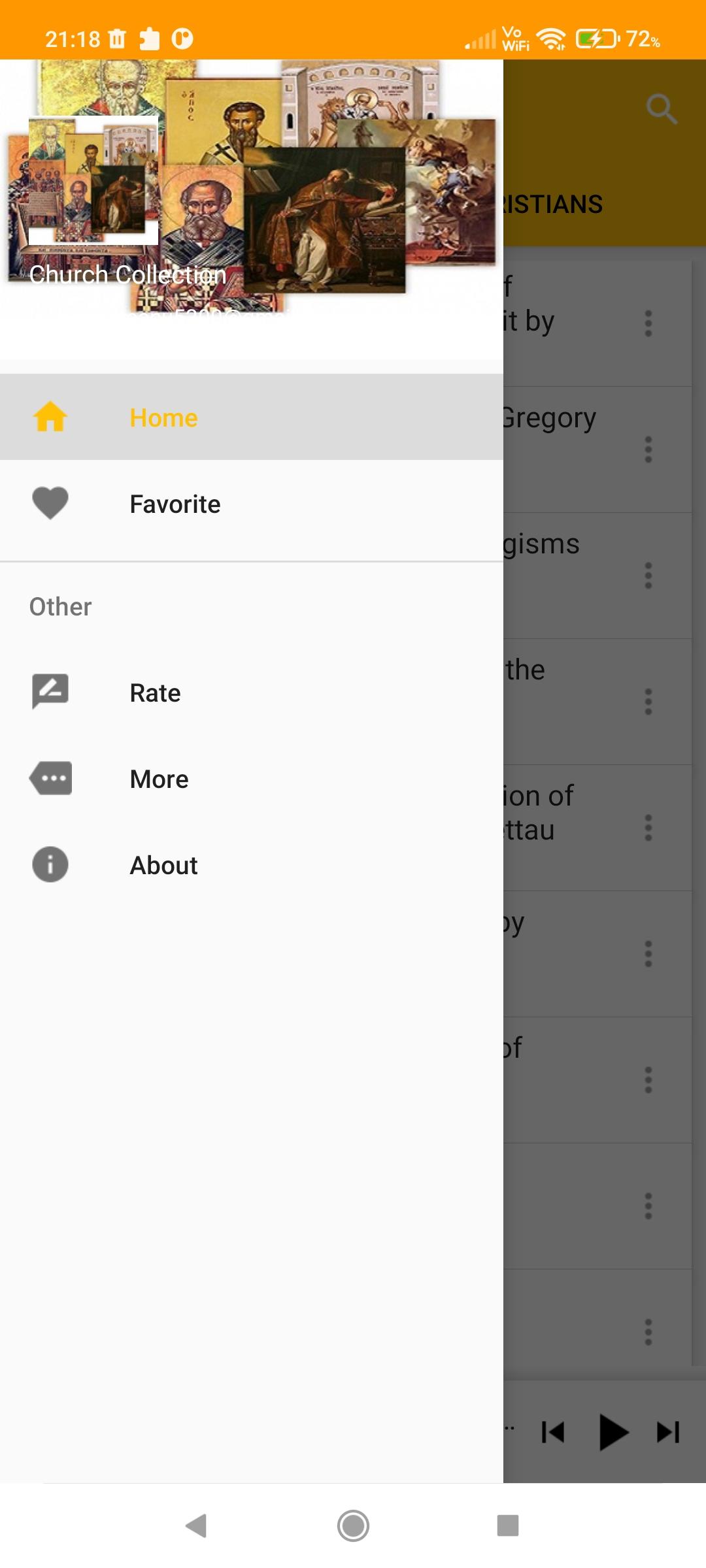The image size is (706, 1568).
Task: Skip to the next track
Action: click(x=668, y=1432)
